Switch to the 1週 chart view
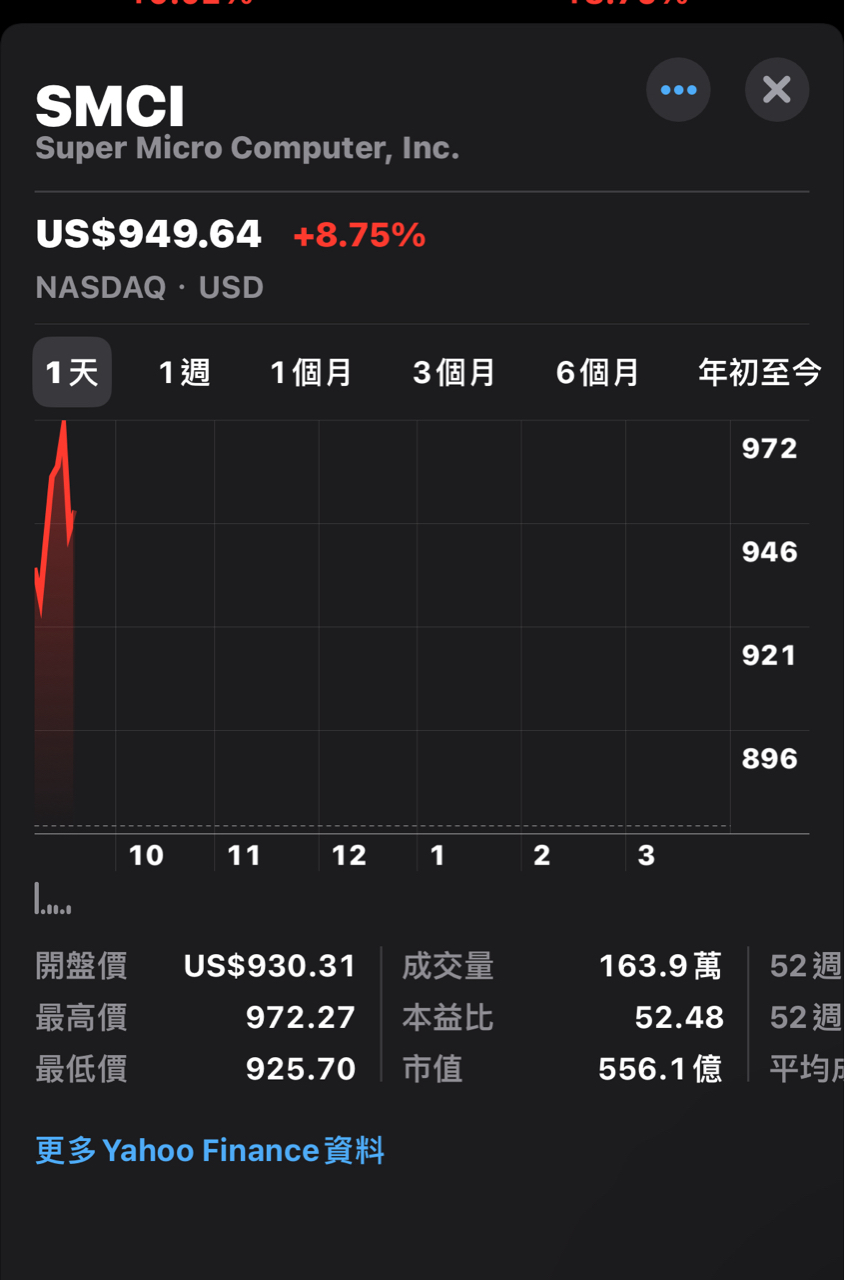Screen dimensions: 845x1280 tap(184, 371)
